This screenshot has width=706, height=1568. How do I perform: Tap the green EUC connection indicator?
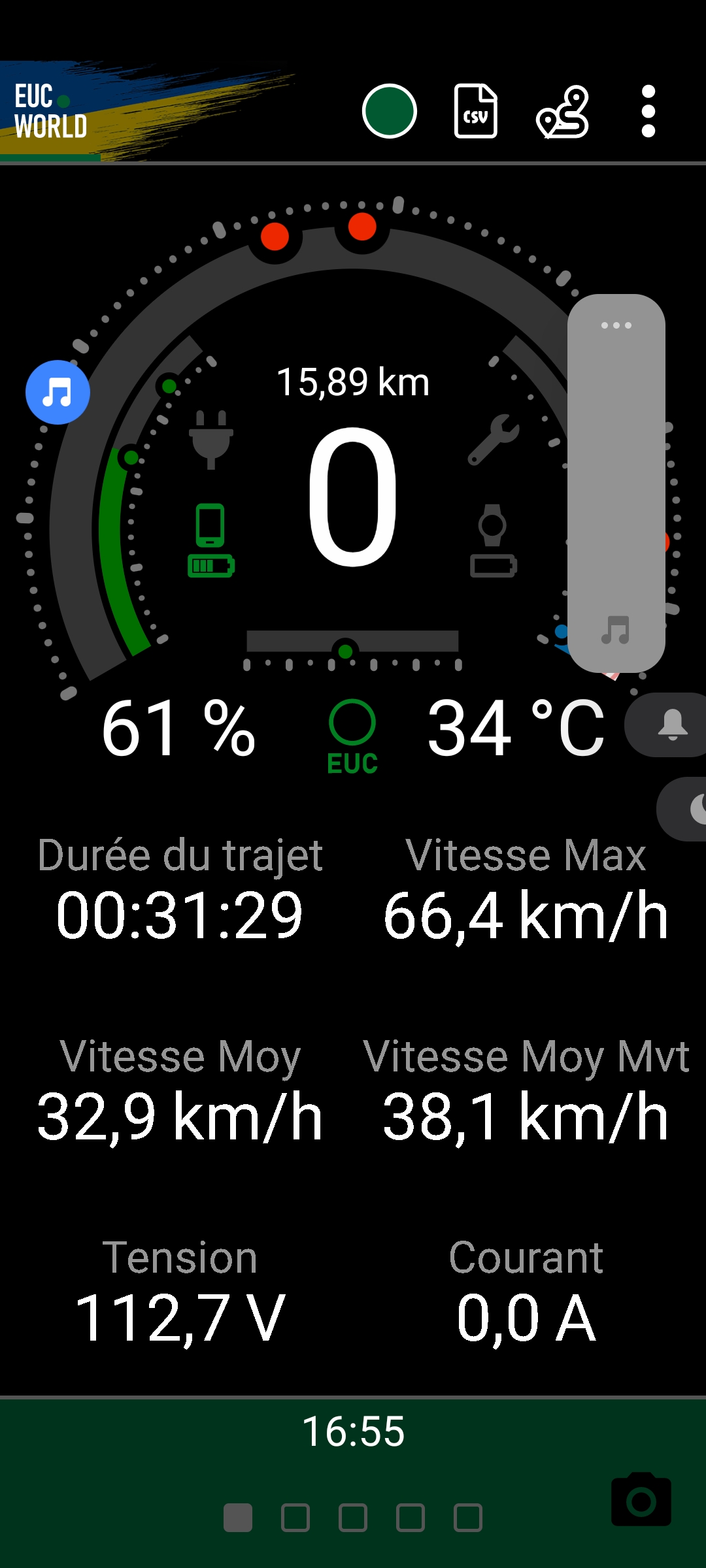(352, 736)
